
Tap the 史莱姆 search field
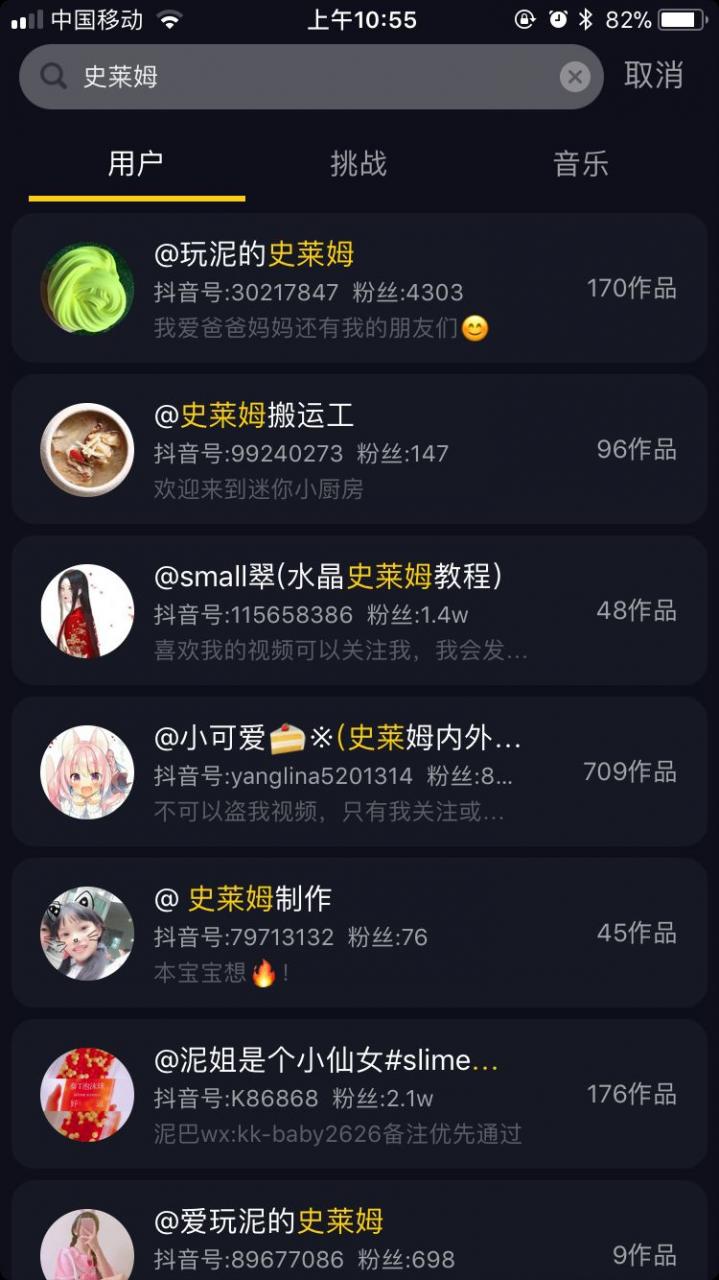click(300, 77)
